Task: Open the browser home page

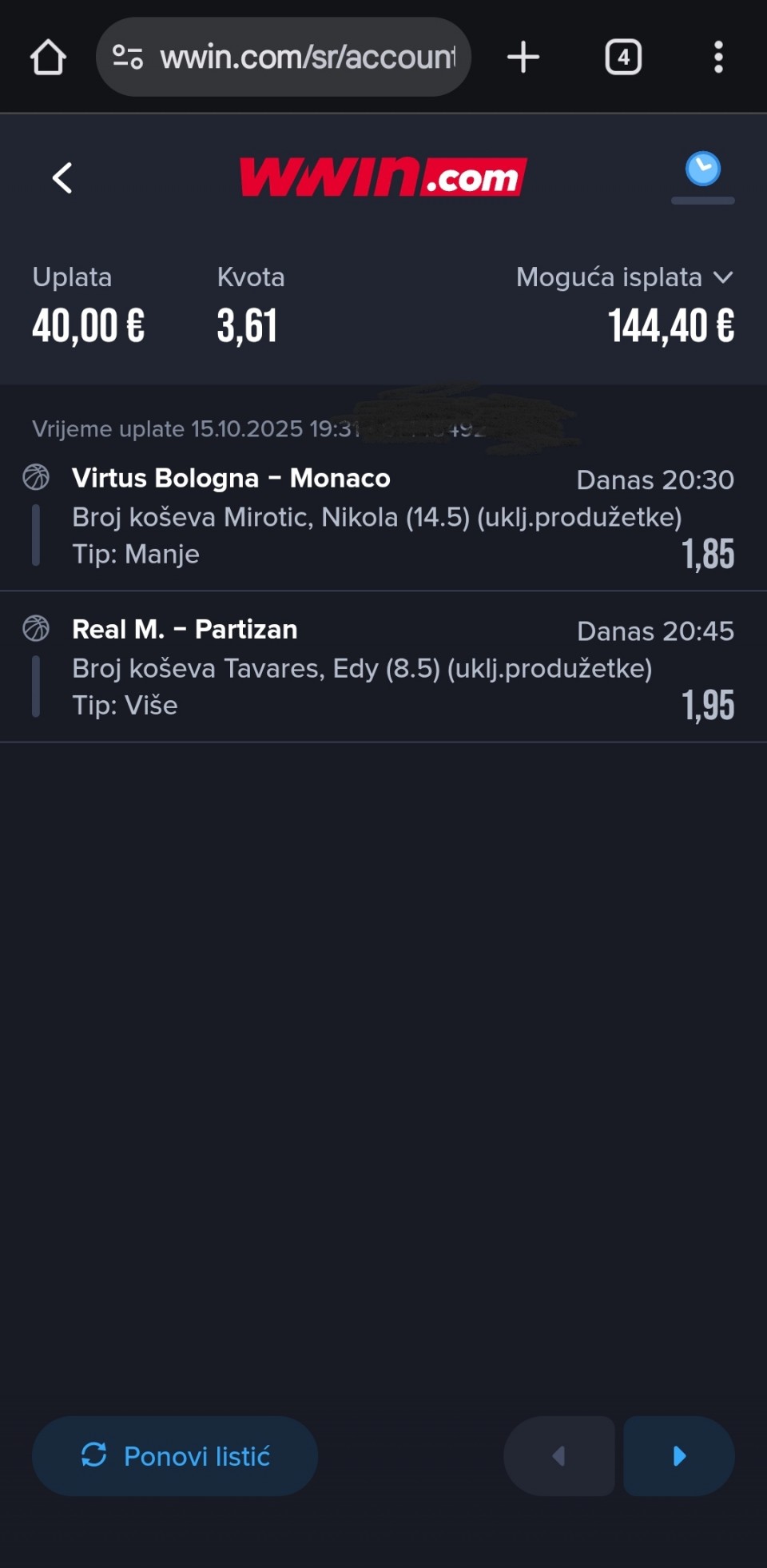Action: [x=48, y=58]
